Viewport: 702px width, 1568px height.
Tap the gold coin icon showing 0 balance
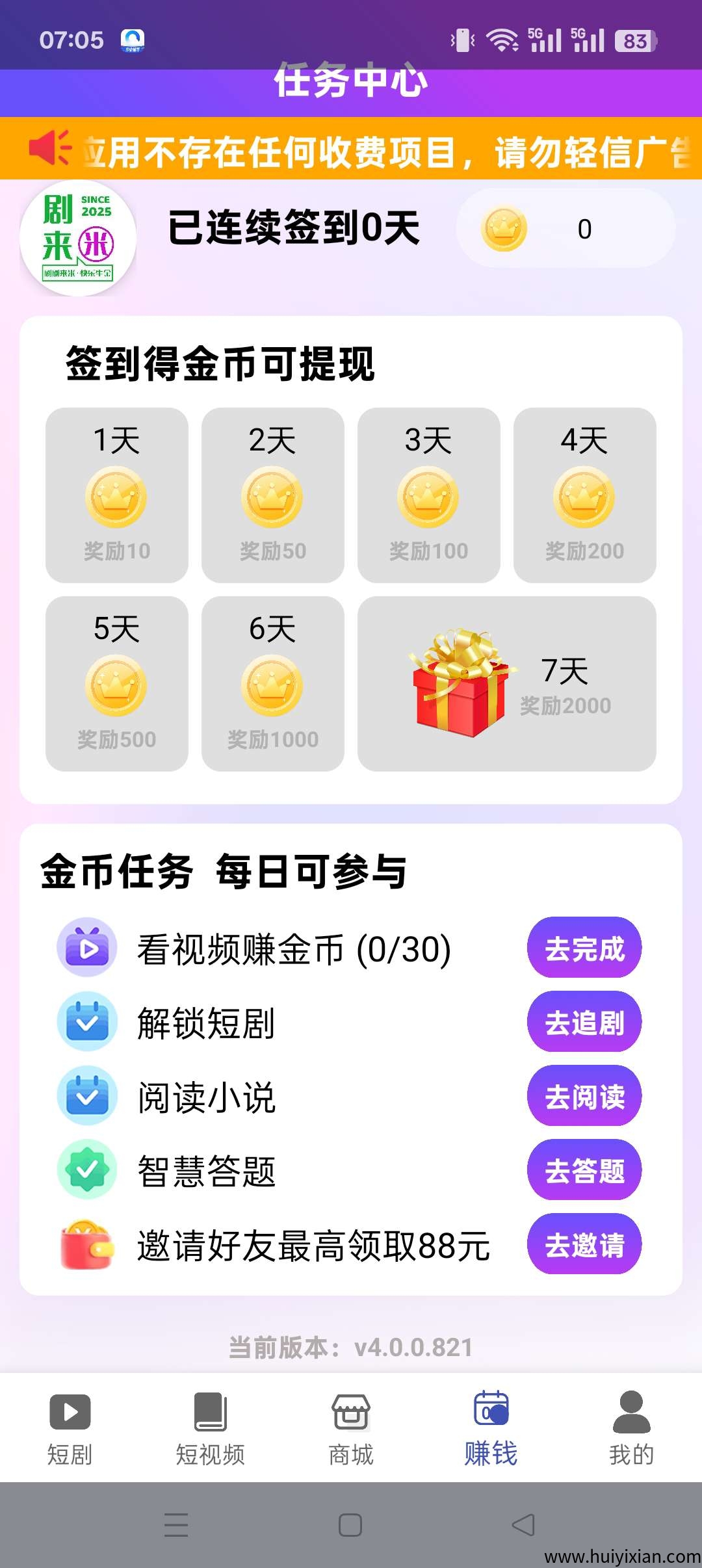coord(506,229)
